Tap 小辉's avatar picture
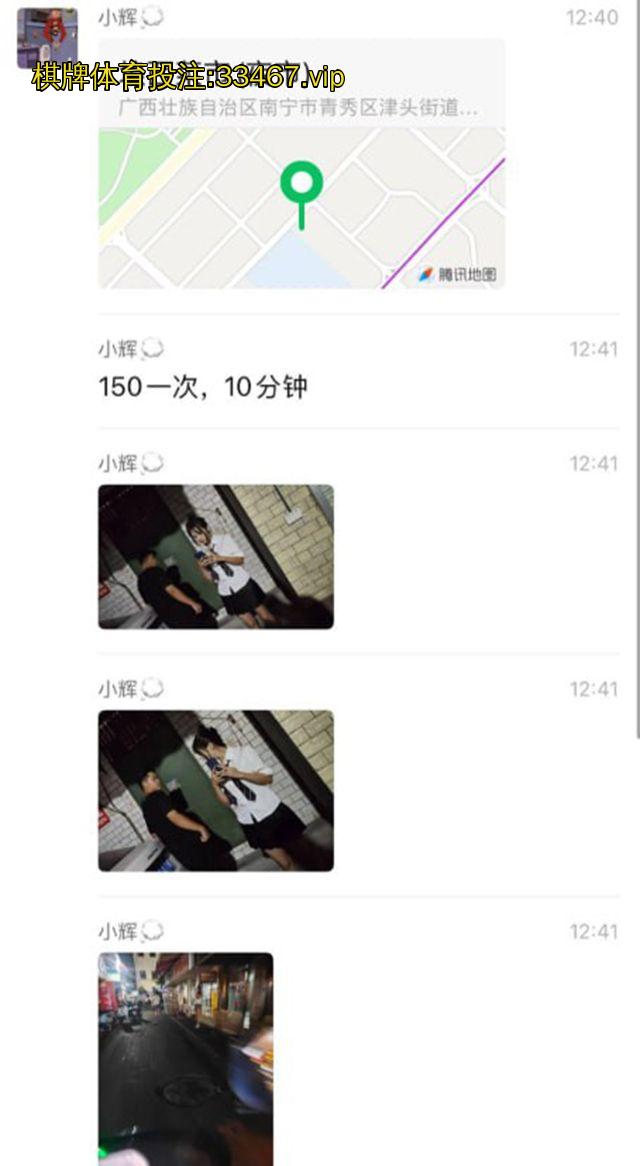 click(x=46, y=36)
